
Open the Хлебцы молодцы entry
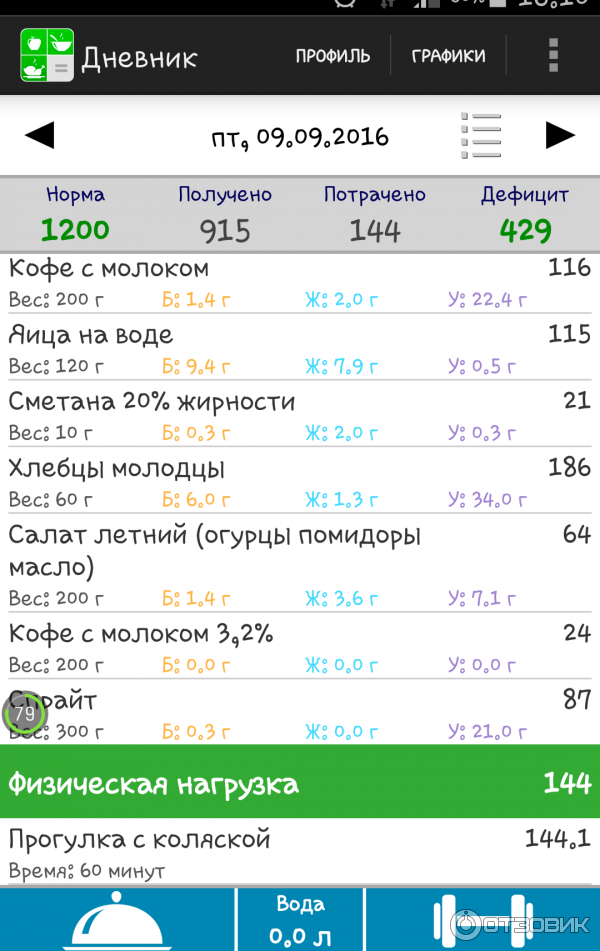point(300,482)
